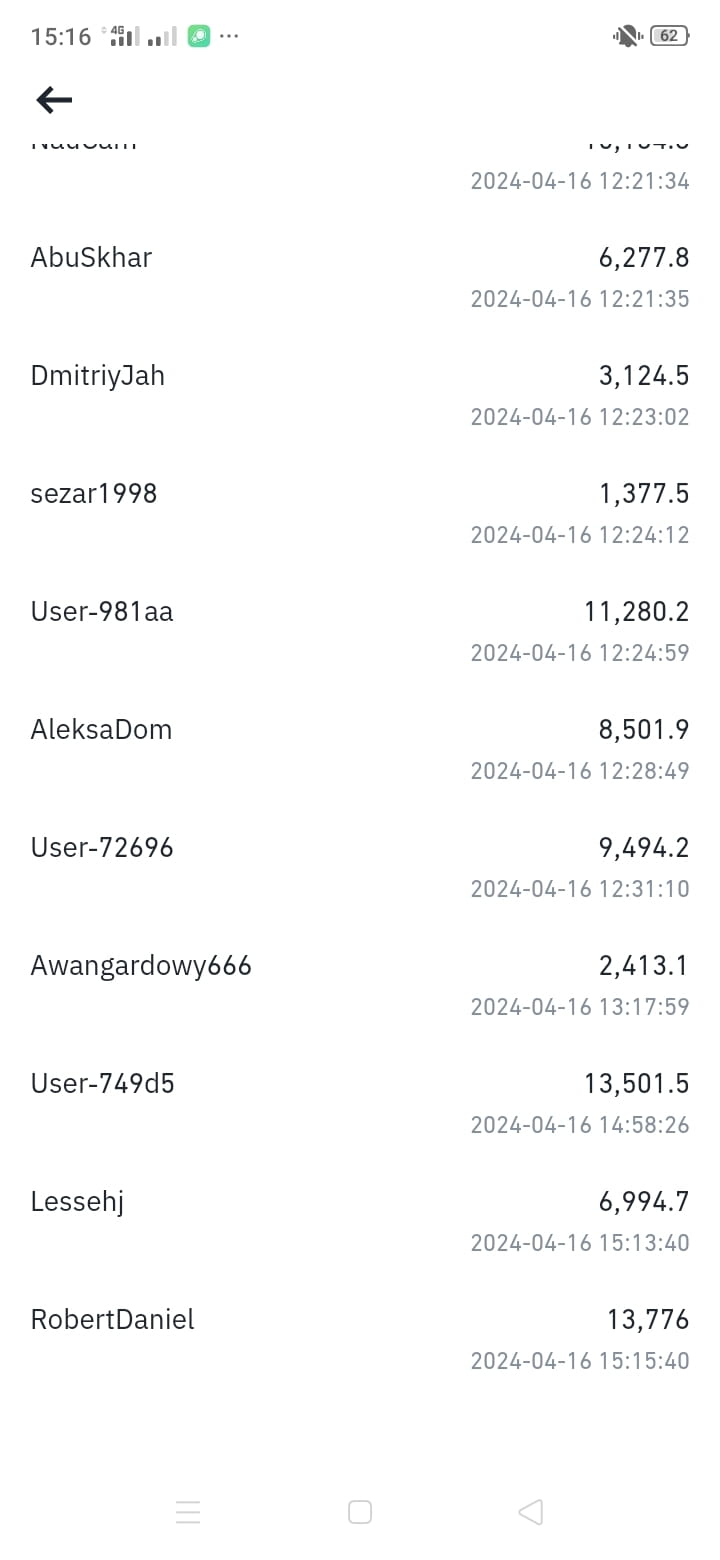Tap the timestamp 2024-04-16 15:15:40
Screen dimensions: 720x1560
coord(580,1361)
